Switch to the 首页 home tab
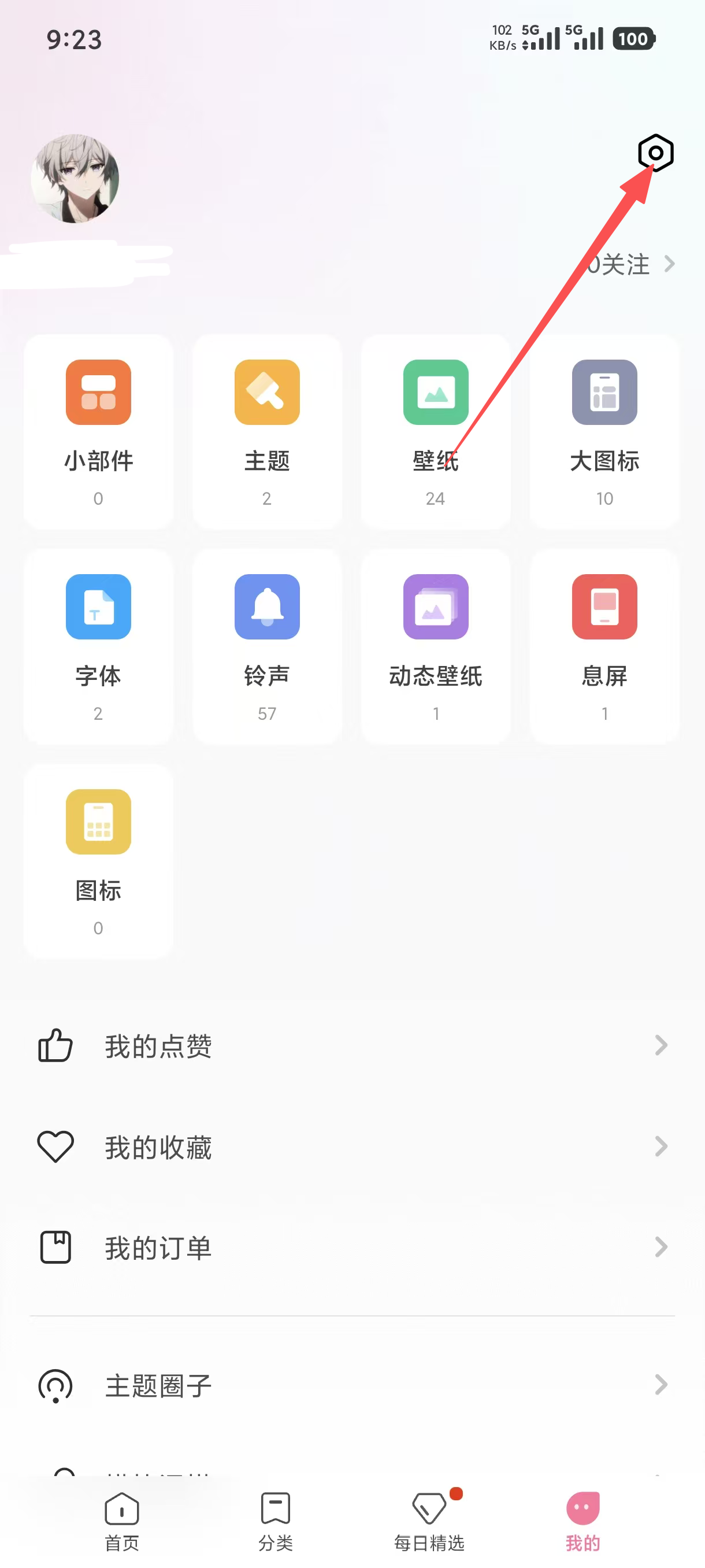The image size is (705, 1568). 122,1521
